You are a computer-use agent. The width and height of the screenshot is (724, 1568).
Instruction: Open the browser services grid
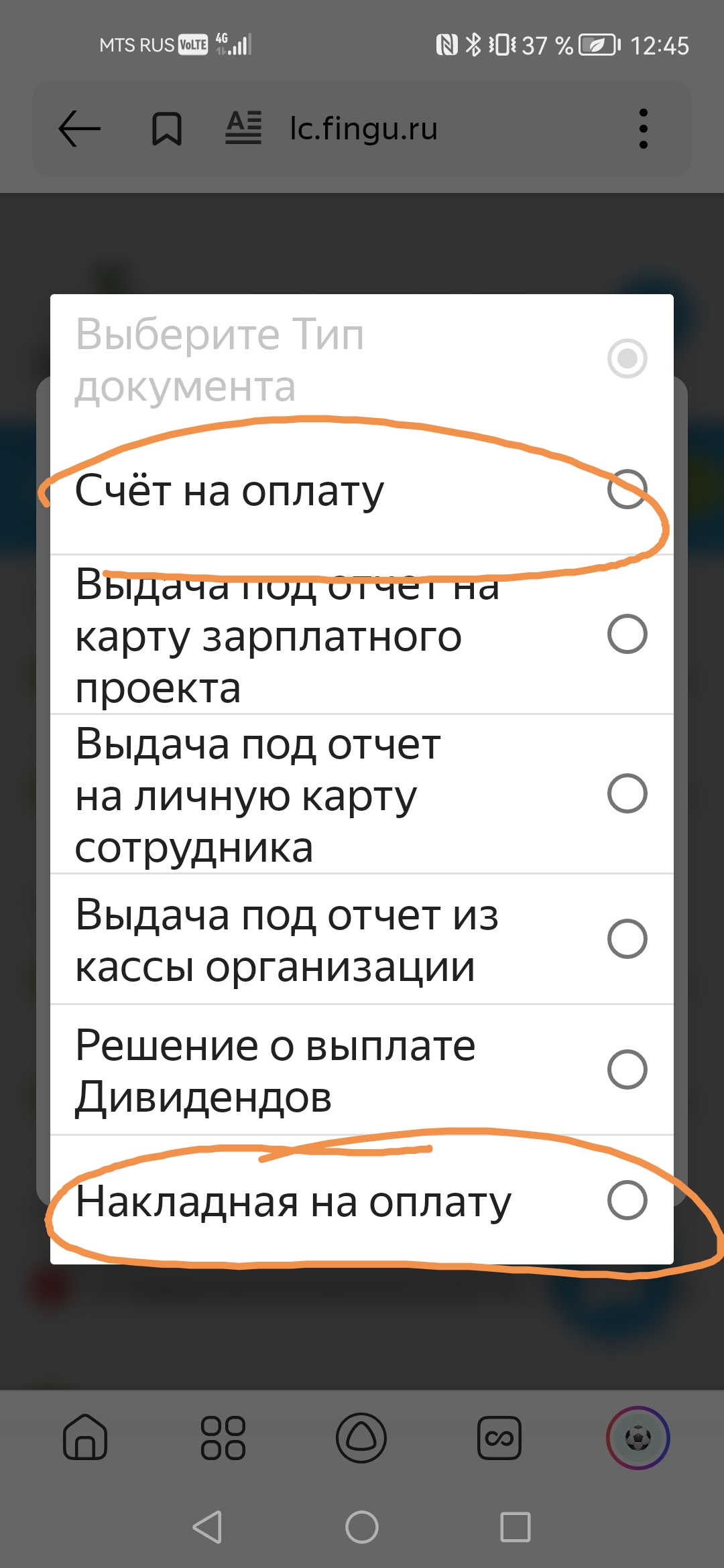pyautogui.click(x=223, y=1438)
